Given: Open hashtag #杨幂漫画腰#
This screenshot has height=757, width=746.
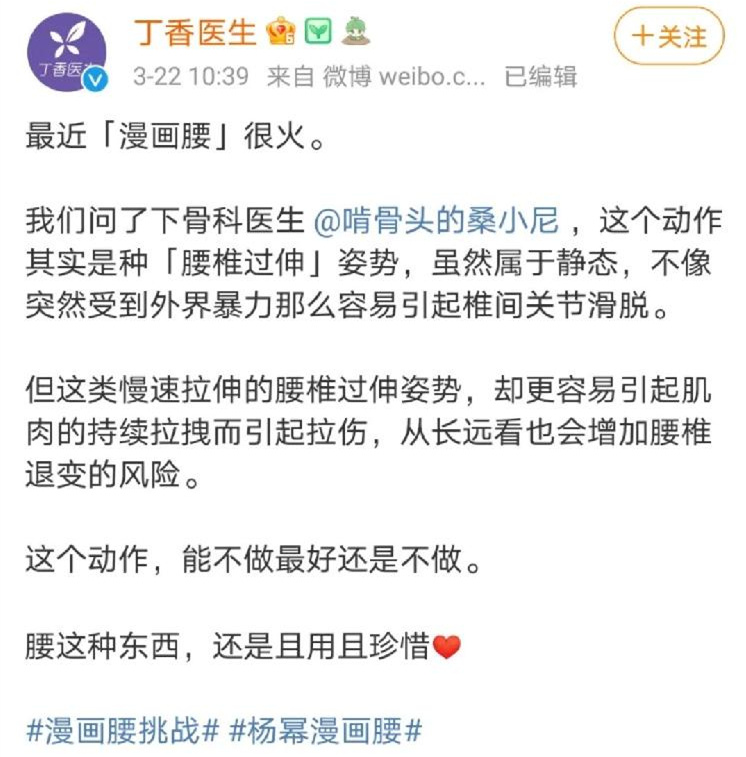Looking at the screenshot, I should (325, 730).
